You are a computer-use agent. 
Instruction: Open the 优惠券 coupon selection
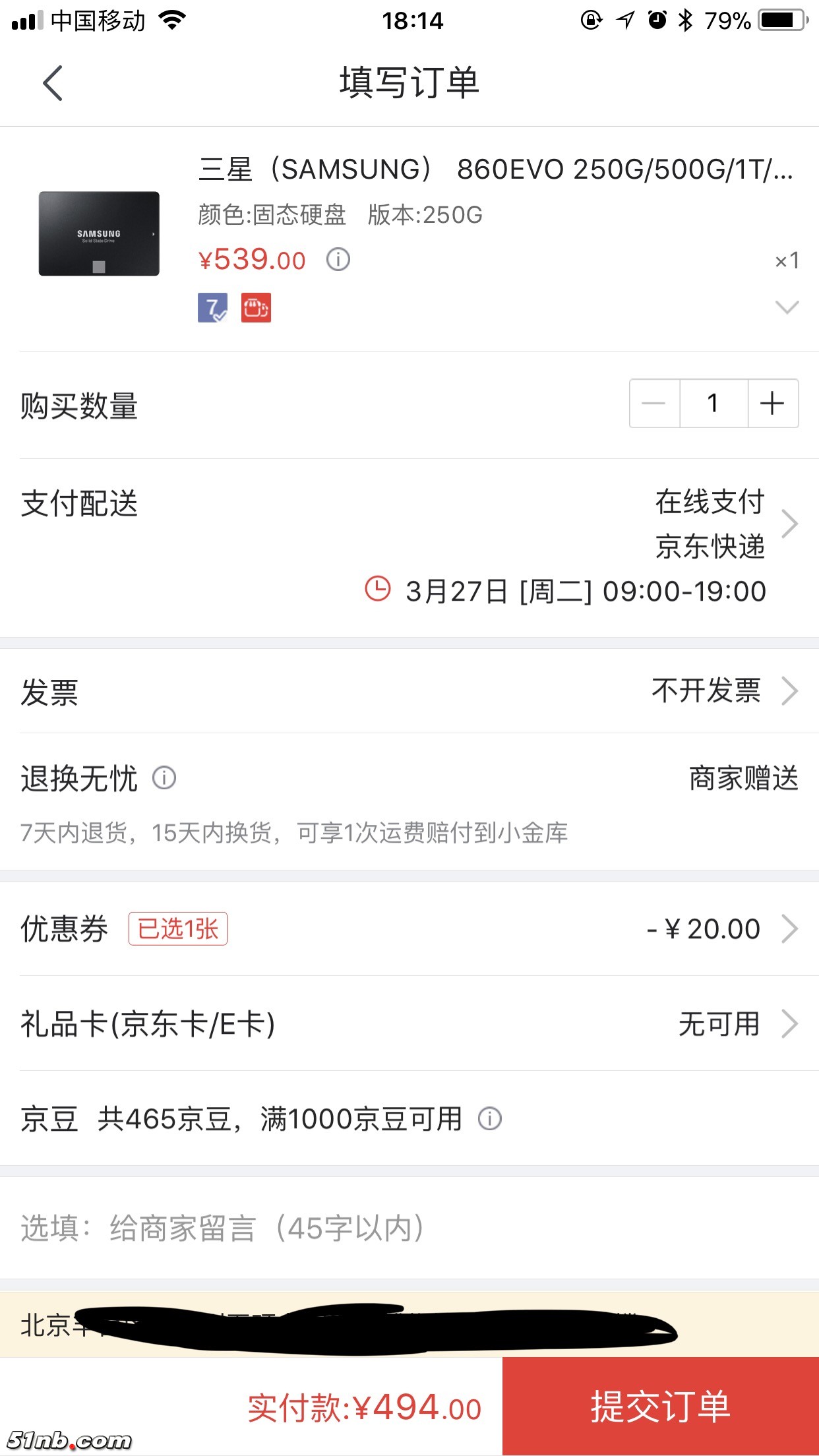click(x=789, y=928)
